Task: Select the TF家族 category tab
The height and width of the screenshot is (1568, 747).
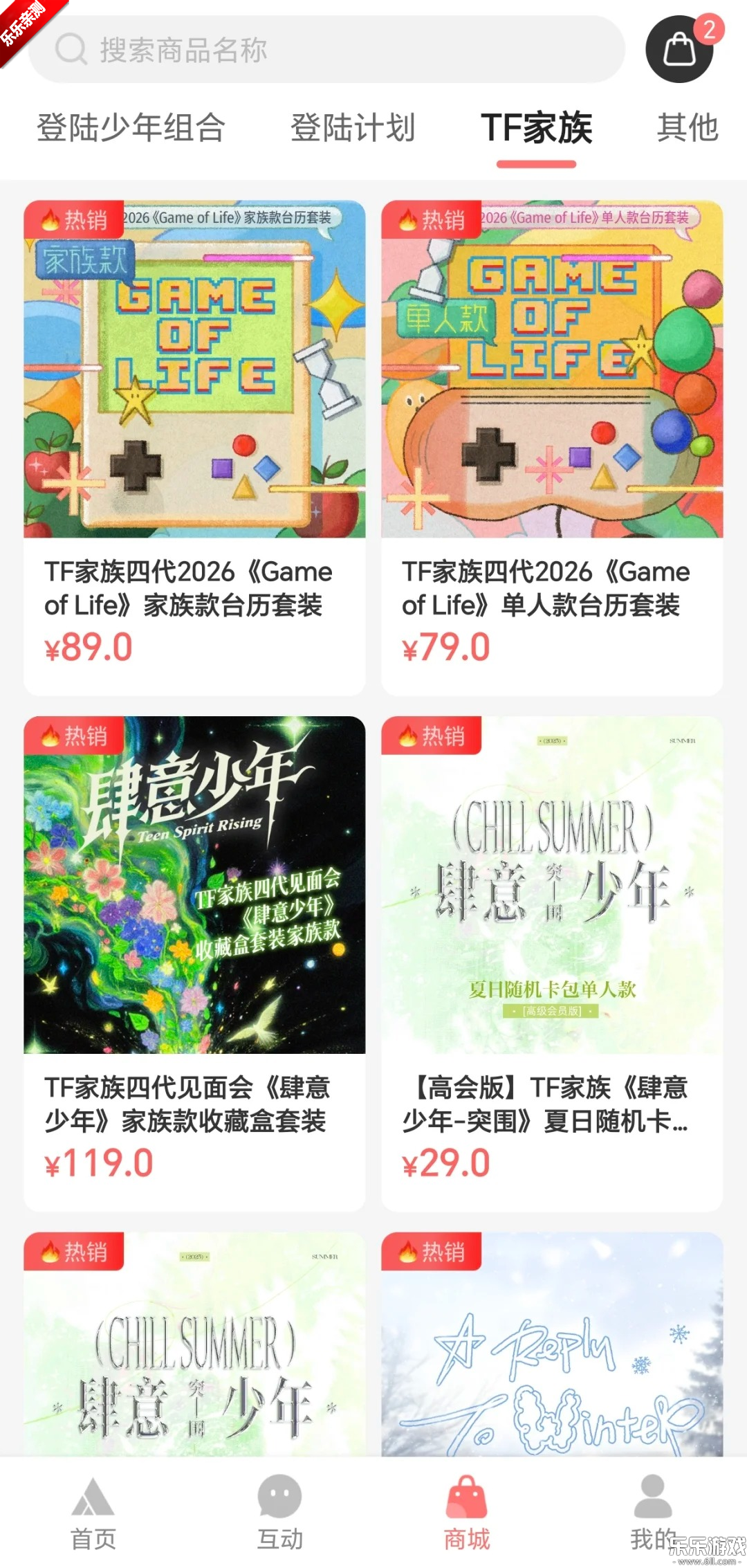Action: [536, 128]
